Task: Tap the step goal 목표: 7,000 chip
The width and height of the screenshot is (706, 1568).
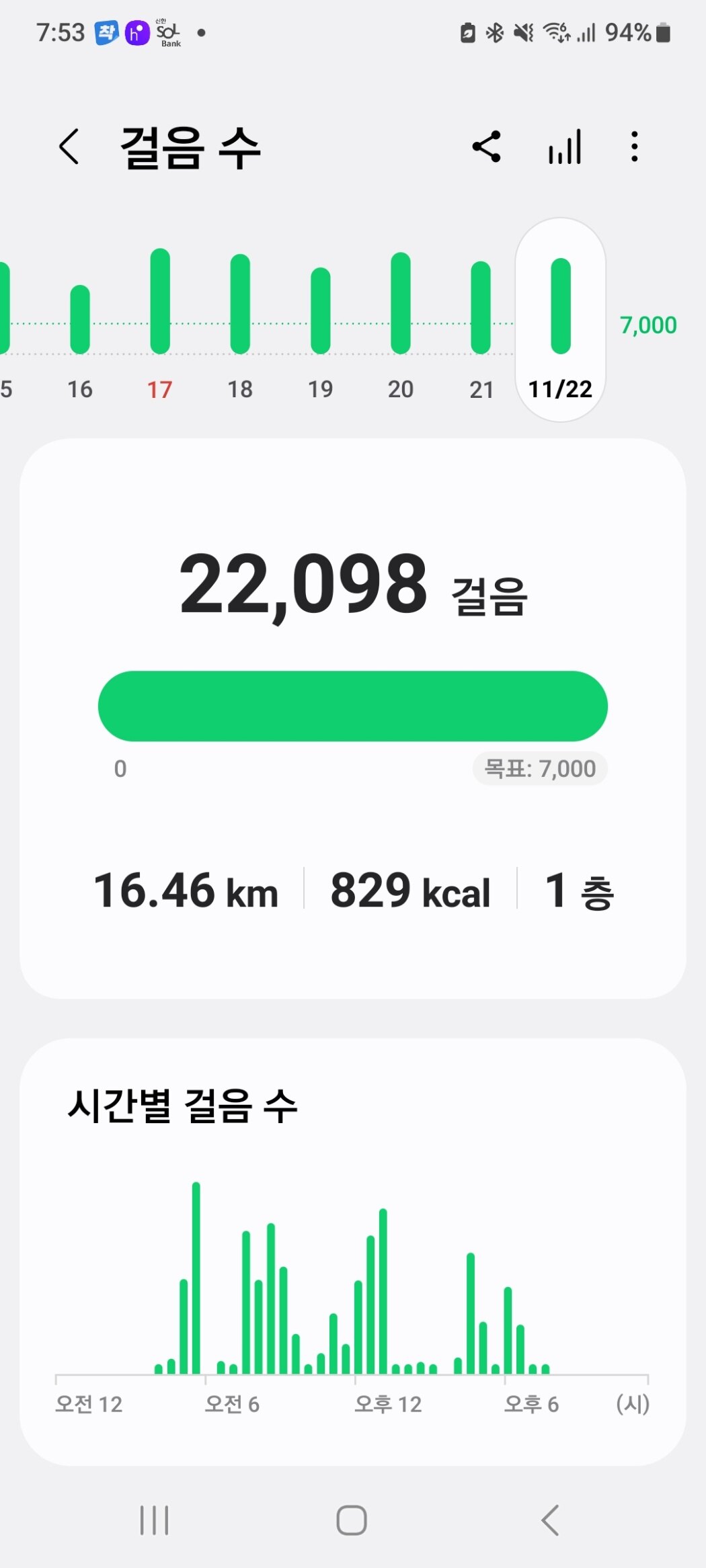Action: point(540,768)
